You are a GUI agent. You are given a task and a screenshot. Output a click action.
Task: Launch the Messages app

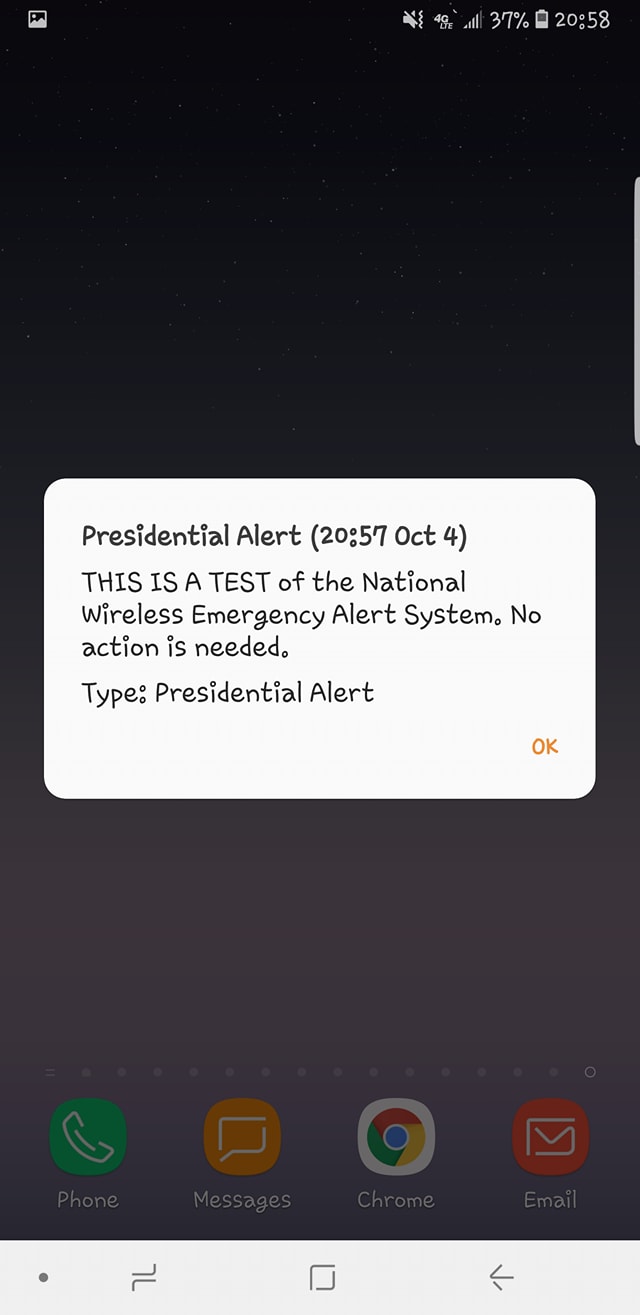(242, 1136)
